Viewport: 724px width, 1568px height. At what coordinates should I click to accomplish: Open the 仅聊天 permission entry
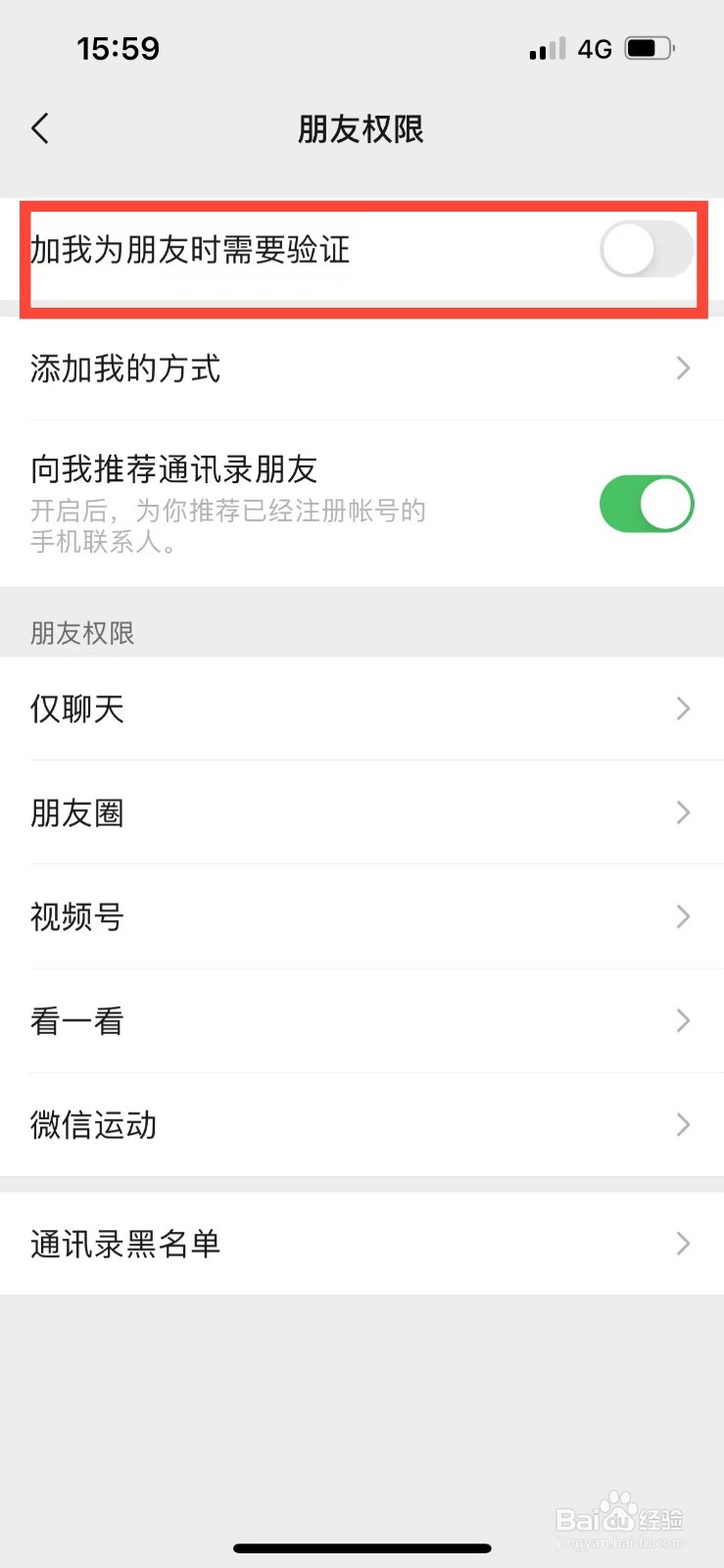click(362, 709)
